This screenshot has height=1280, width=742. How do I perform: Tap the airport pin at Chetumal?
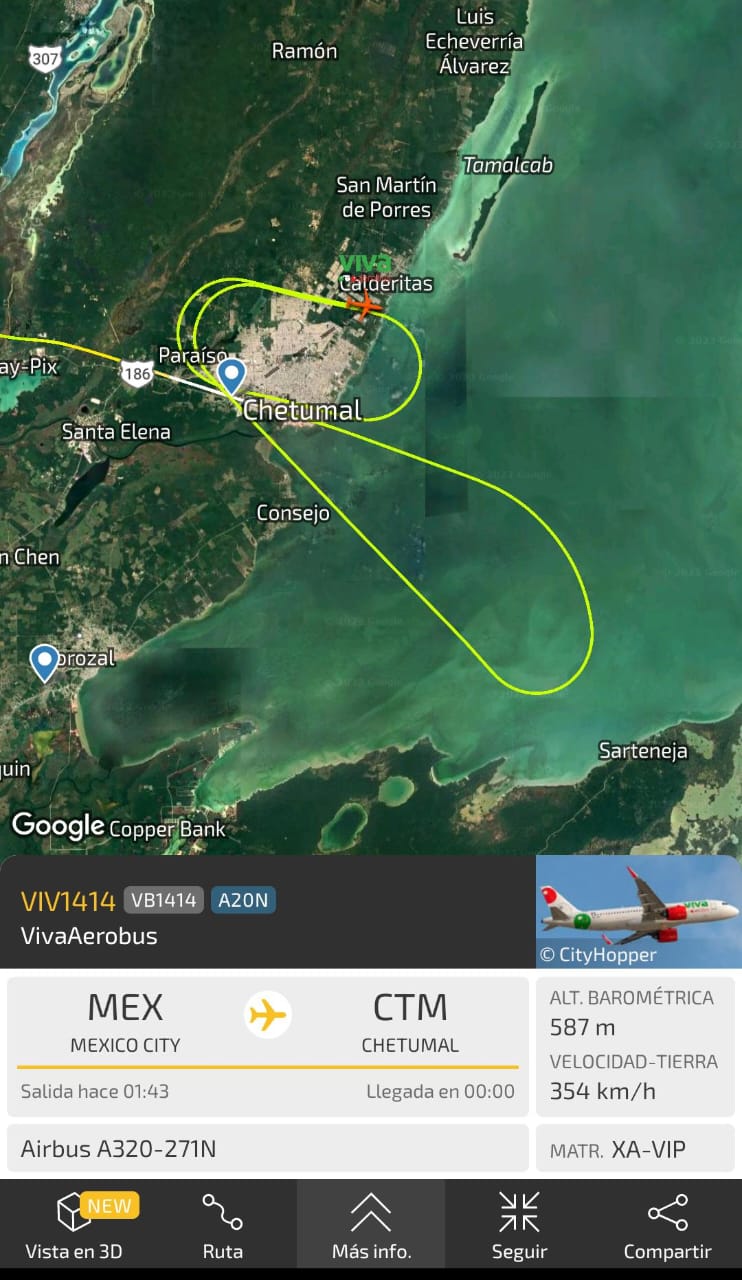point(232,377)
